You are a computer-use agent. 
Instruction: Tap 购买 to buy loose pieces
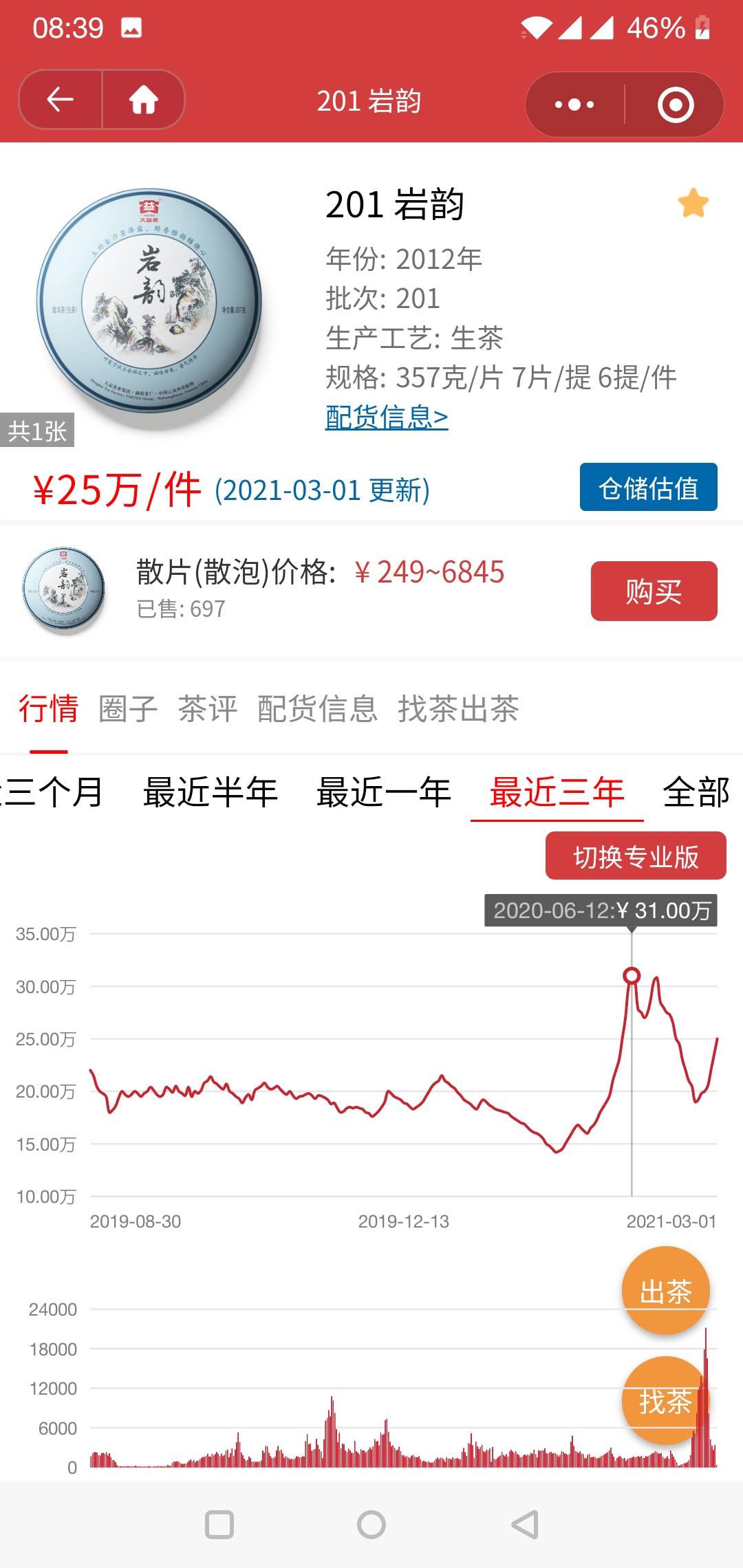tap(654, 591)
